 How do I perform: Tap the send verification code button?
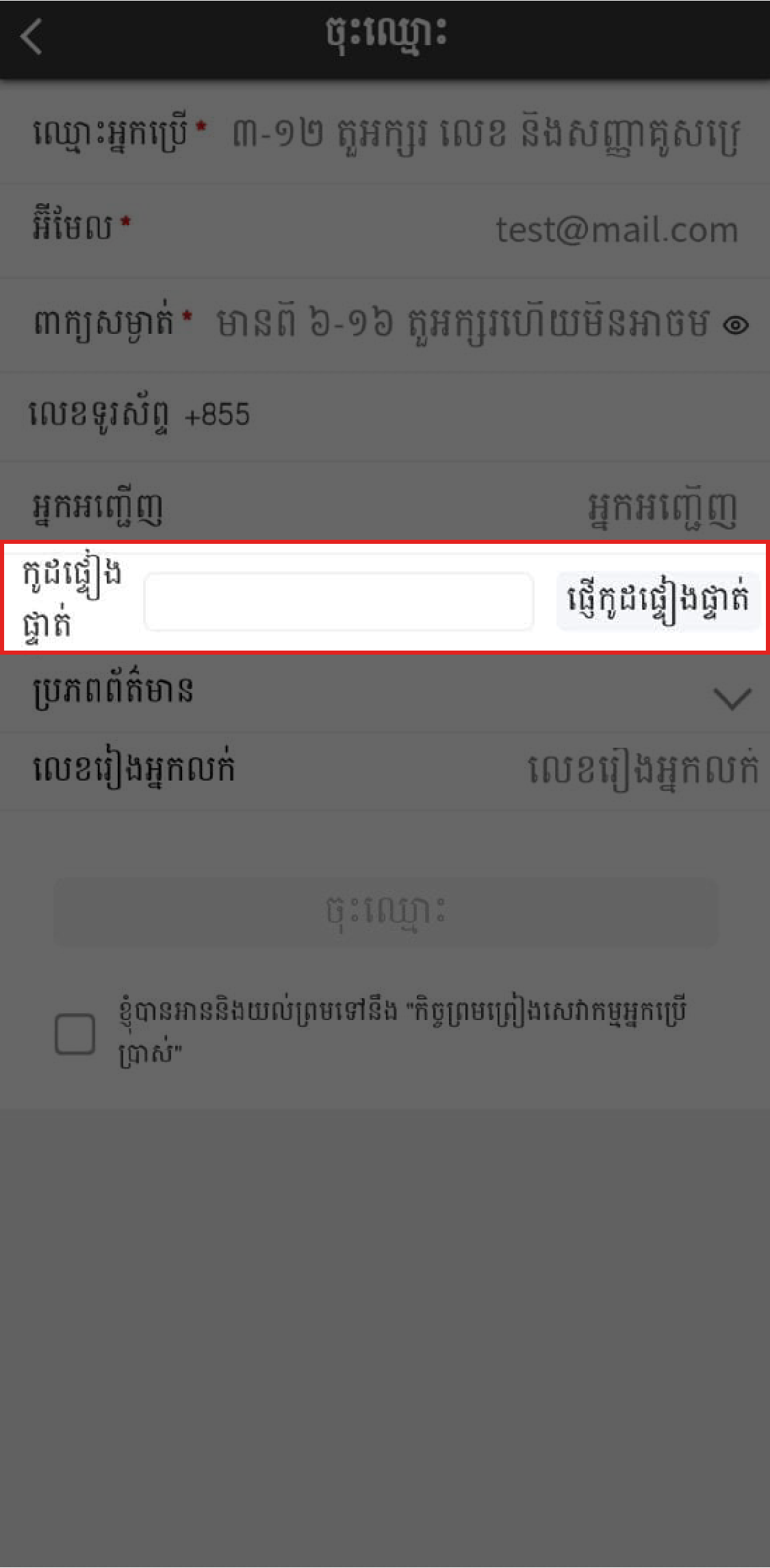coord(658,600)
